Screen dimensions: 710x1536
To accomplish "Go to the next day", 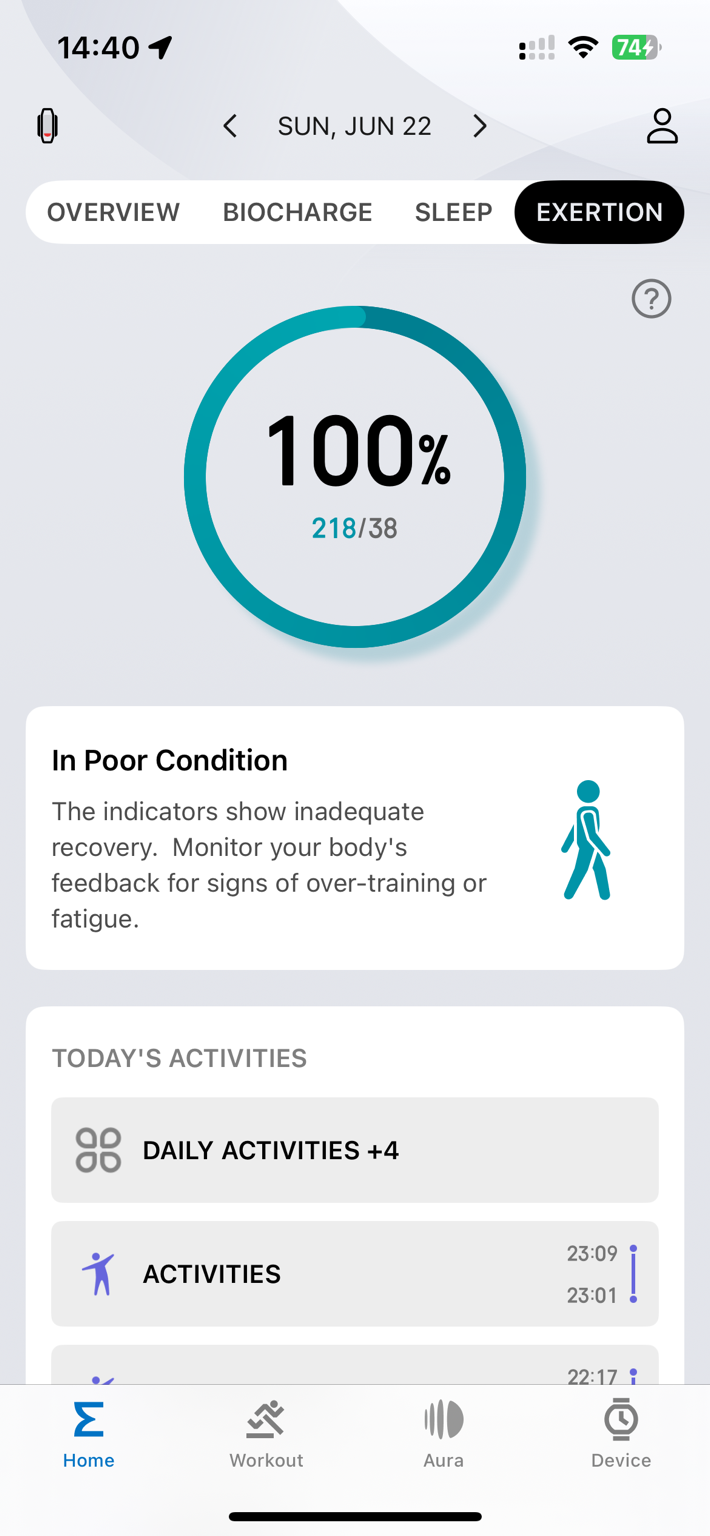I will [x=480, y=126].
